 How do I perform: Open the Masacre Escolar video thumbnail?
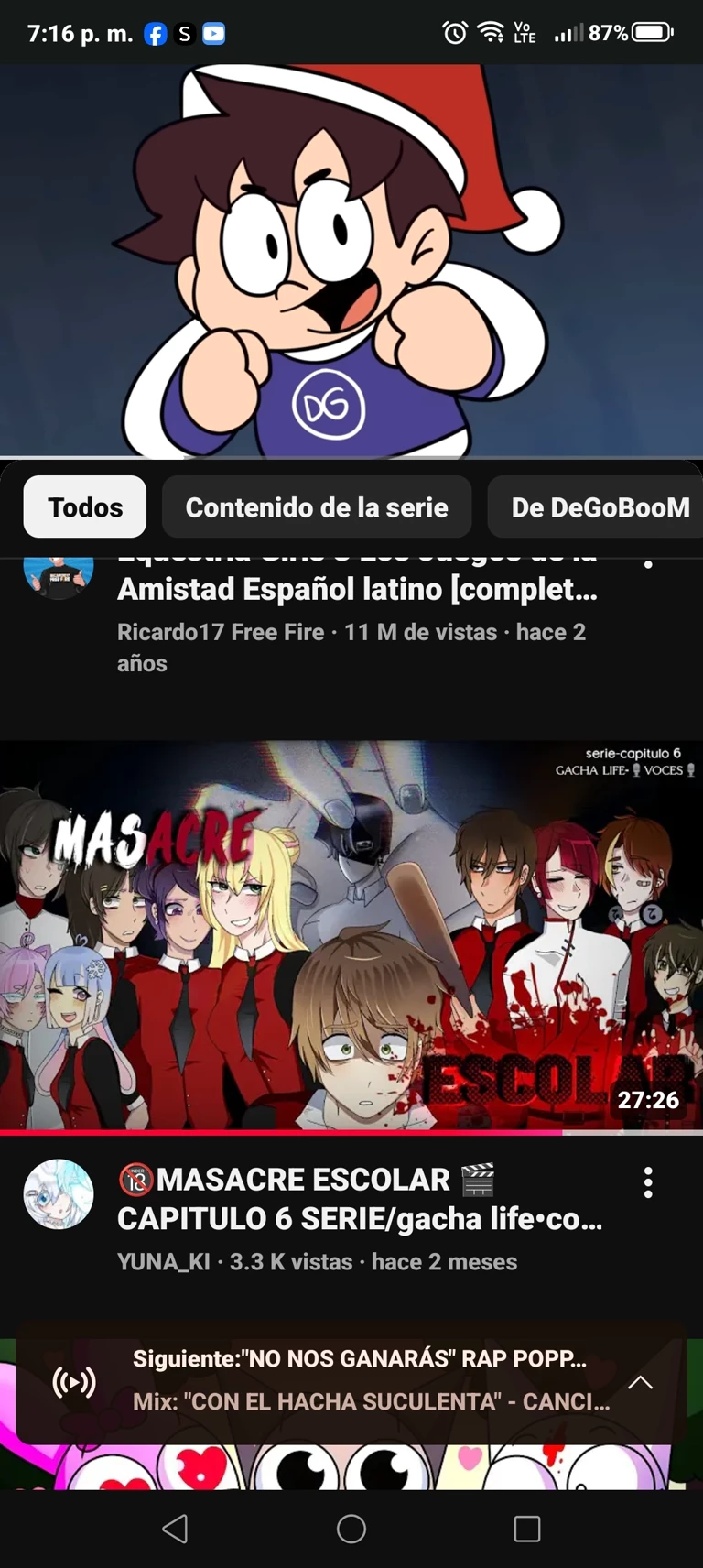pos(351,936)
